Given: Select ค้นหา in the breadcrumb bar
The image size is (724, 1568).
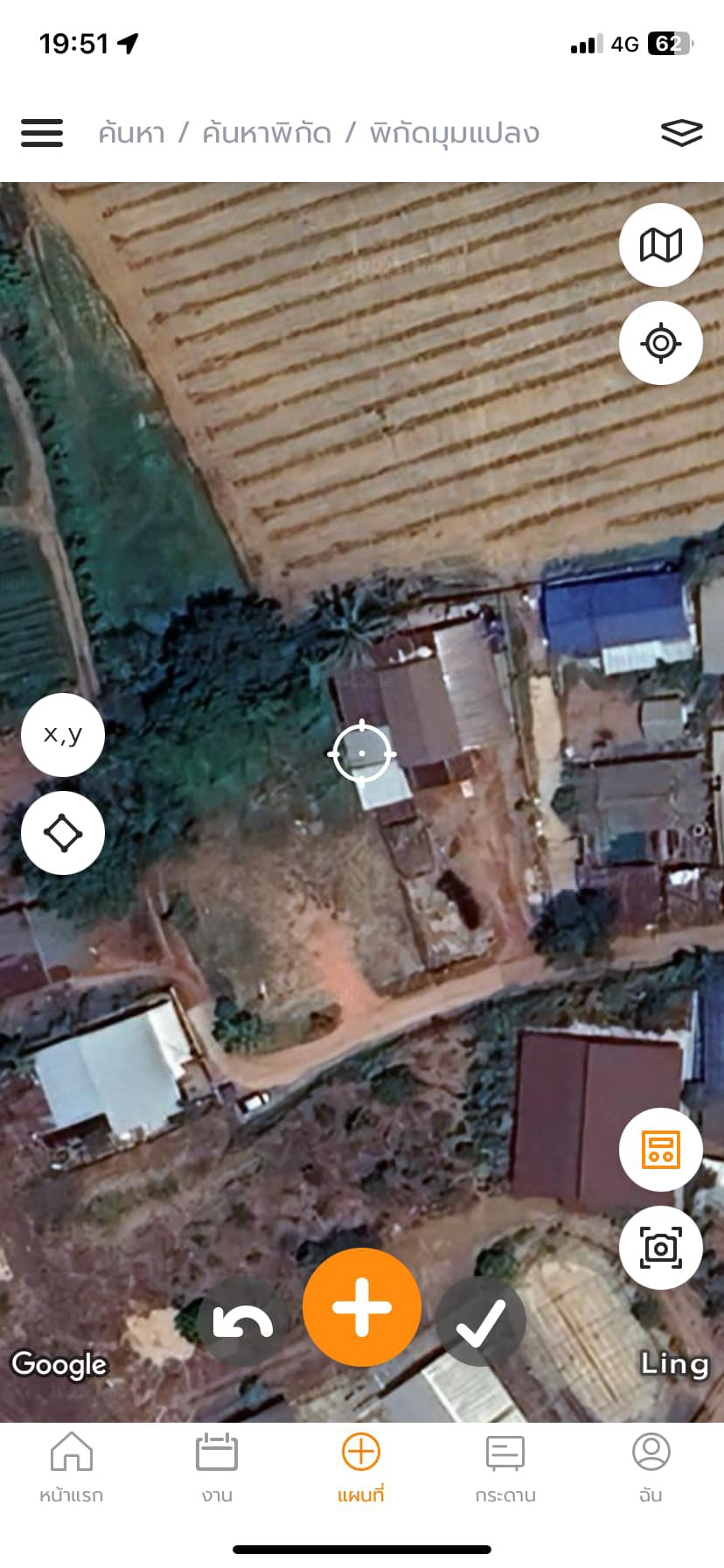Looking at the screenshot, I should tap(129, 133).
